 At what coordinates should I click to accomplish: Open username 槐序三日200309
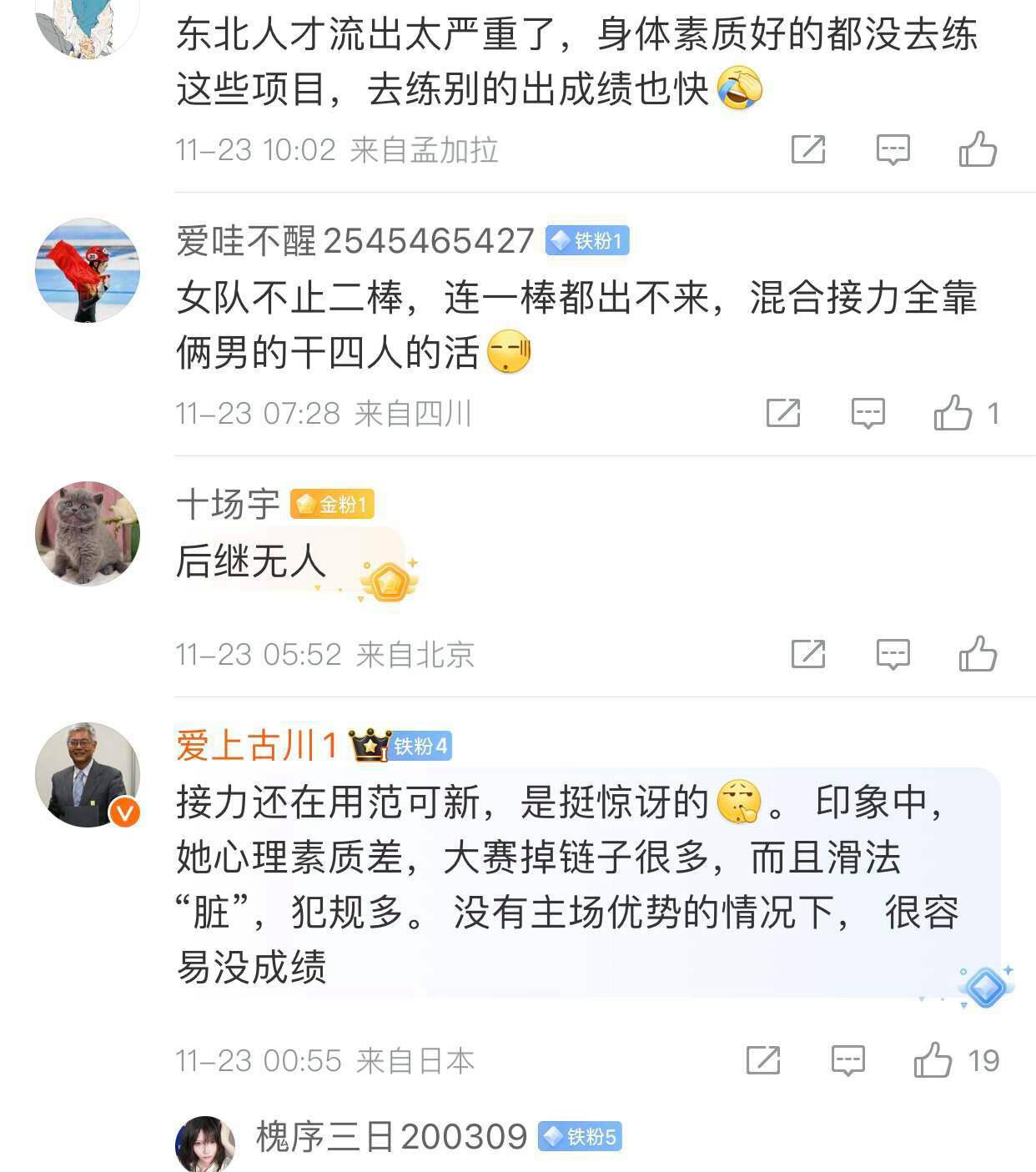click(x=391, y=1137)
